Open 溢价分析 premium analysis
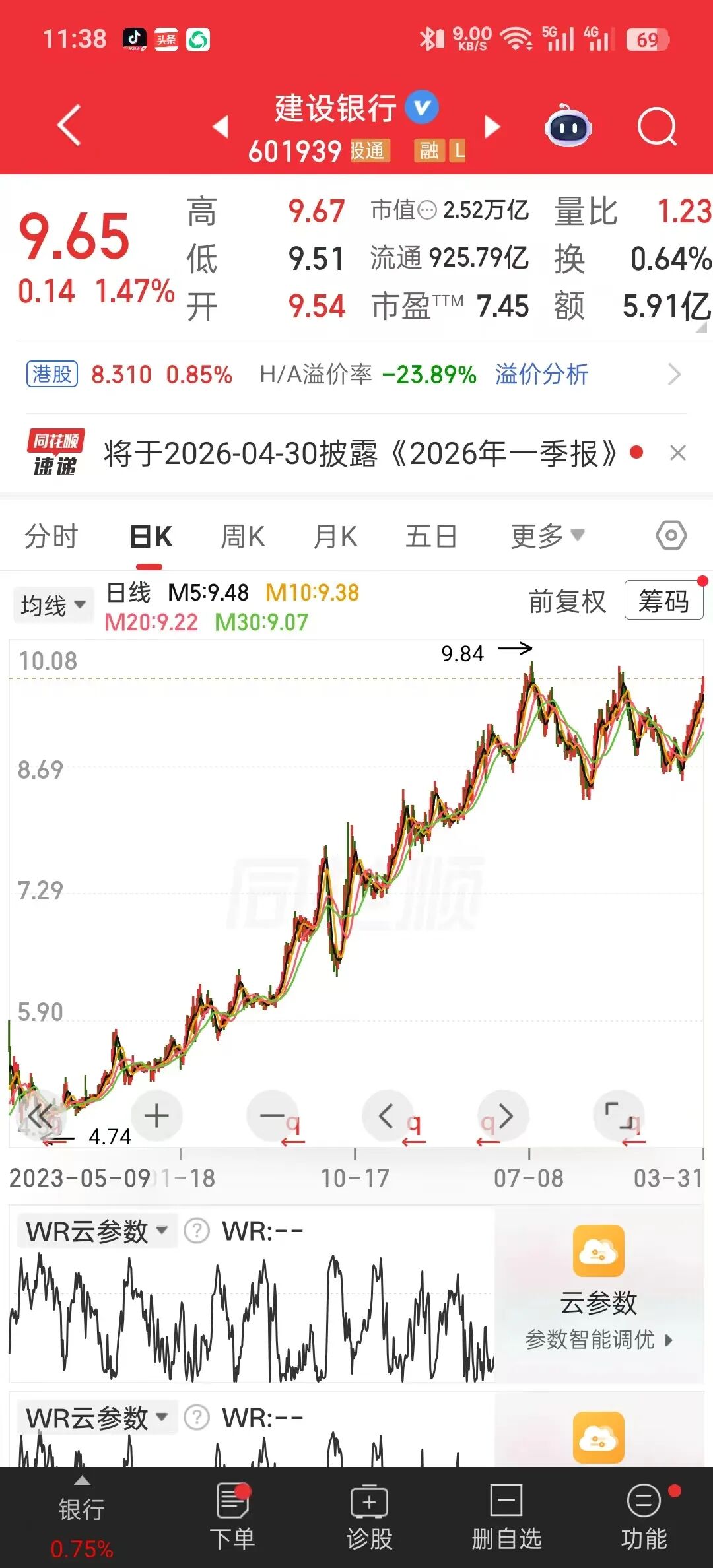The height and width of the screenshot is (1568, 713). coord(541,375)
